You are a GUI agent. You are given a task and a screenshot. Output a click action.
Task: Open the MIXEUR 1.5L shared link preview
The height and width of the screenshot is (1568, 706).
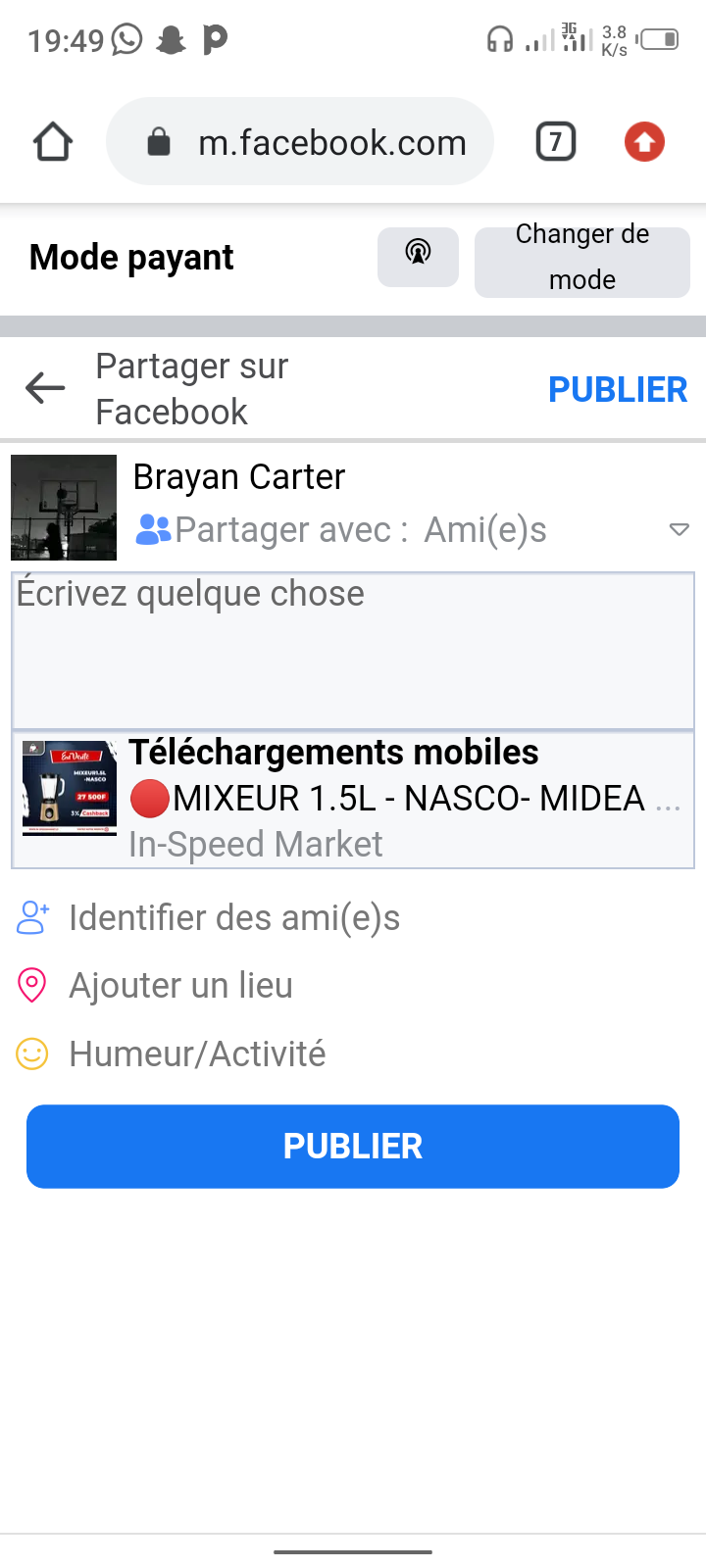353,800
